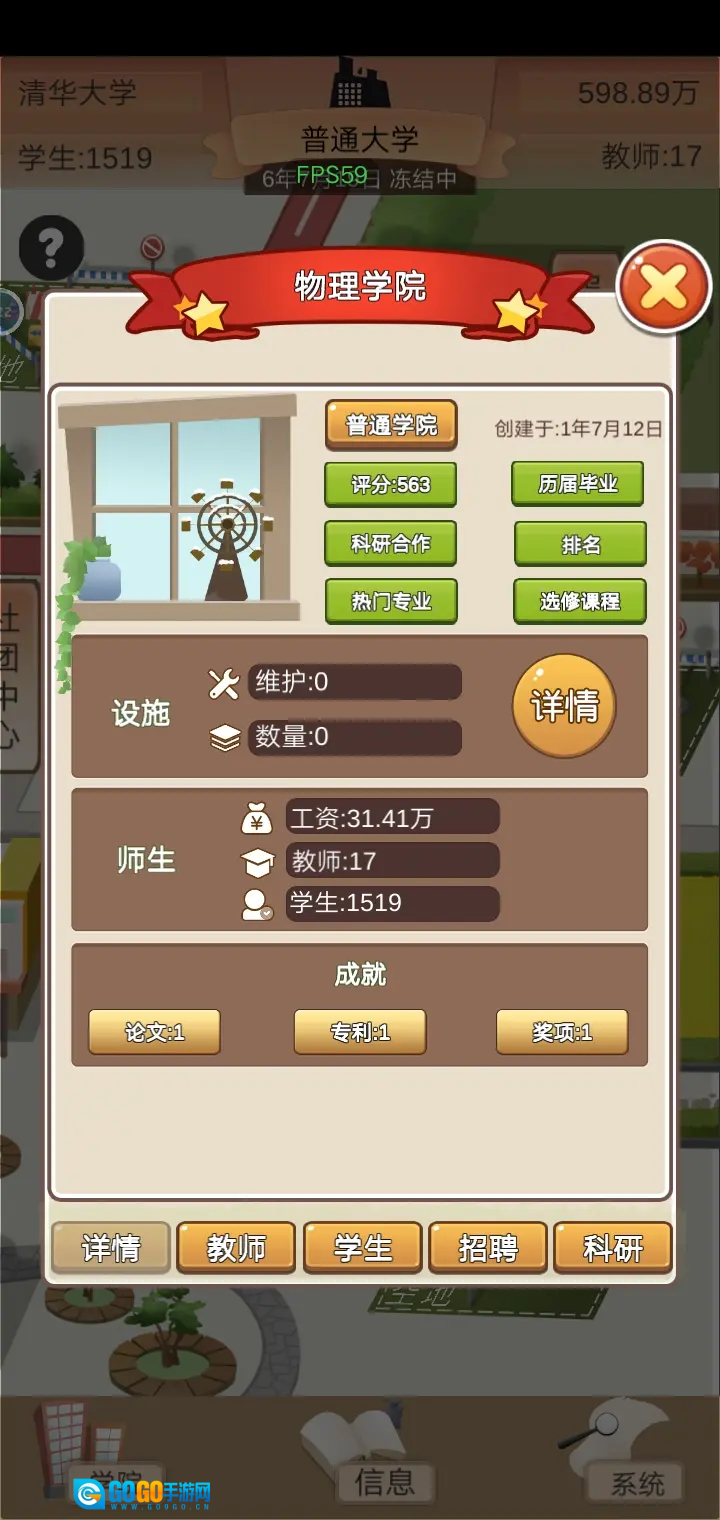Open the 信息 bottom navigation item
Viewport: 720px width, 1520px height.
point(384,1480)
